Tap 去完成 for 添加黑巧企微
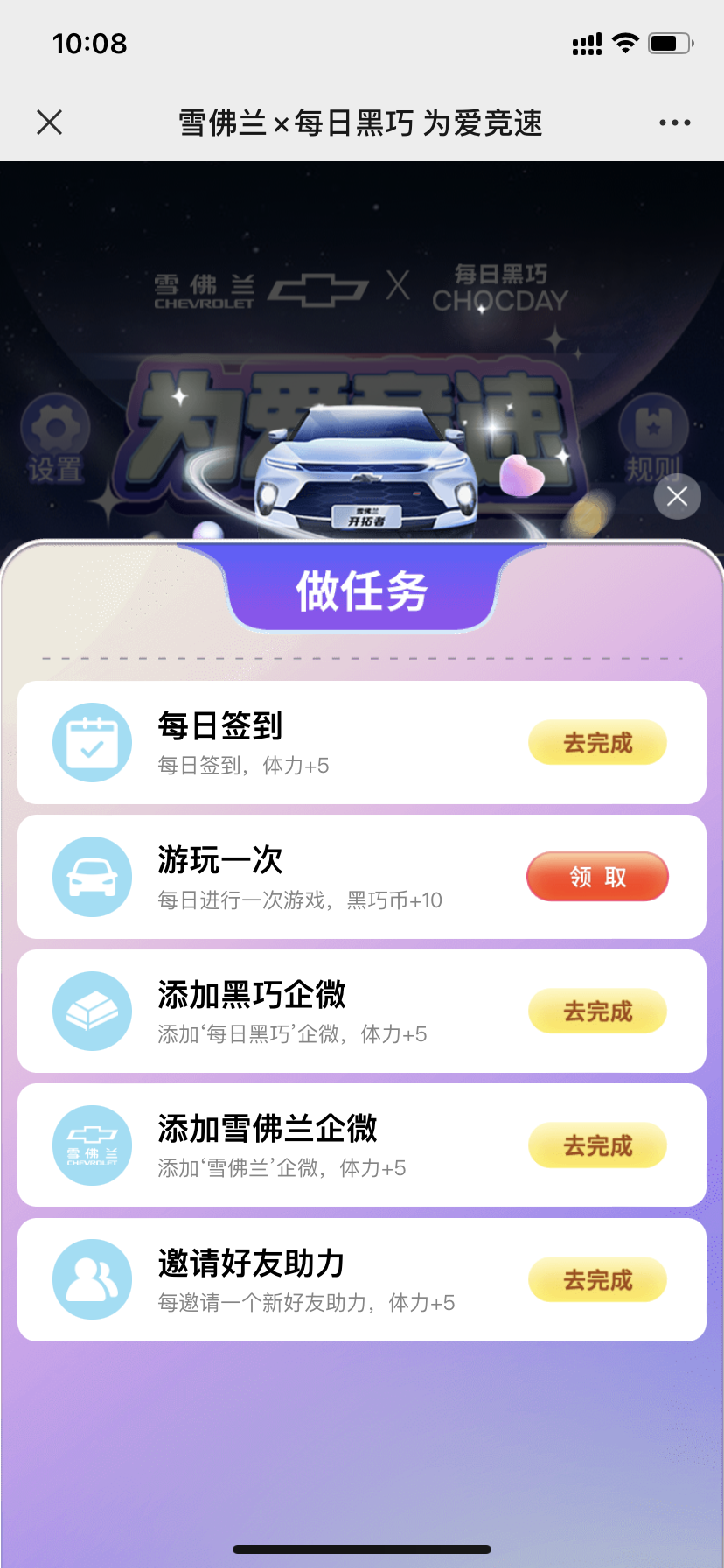Image resolution: width=724 pixels, height=1568 pixels. pyautogui.click(x=597, y=1011)
